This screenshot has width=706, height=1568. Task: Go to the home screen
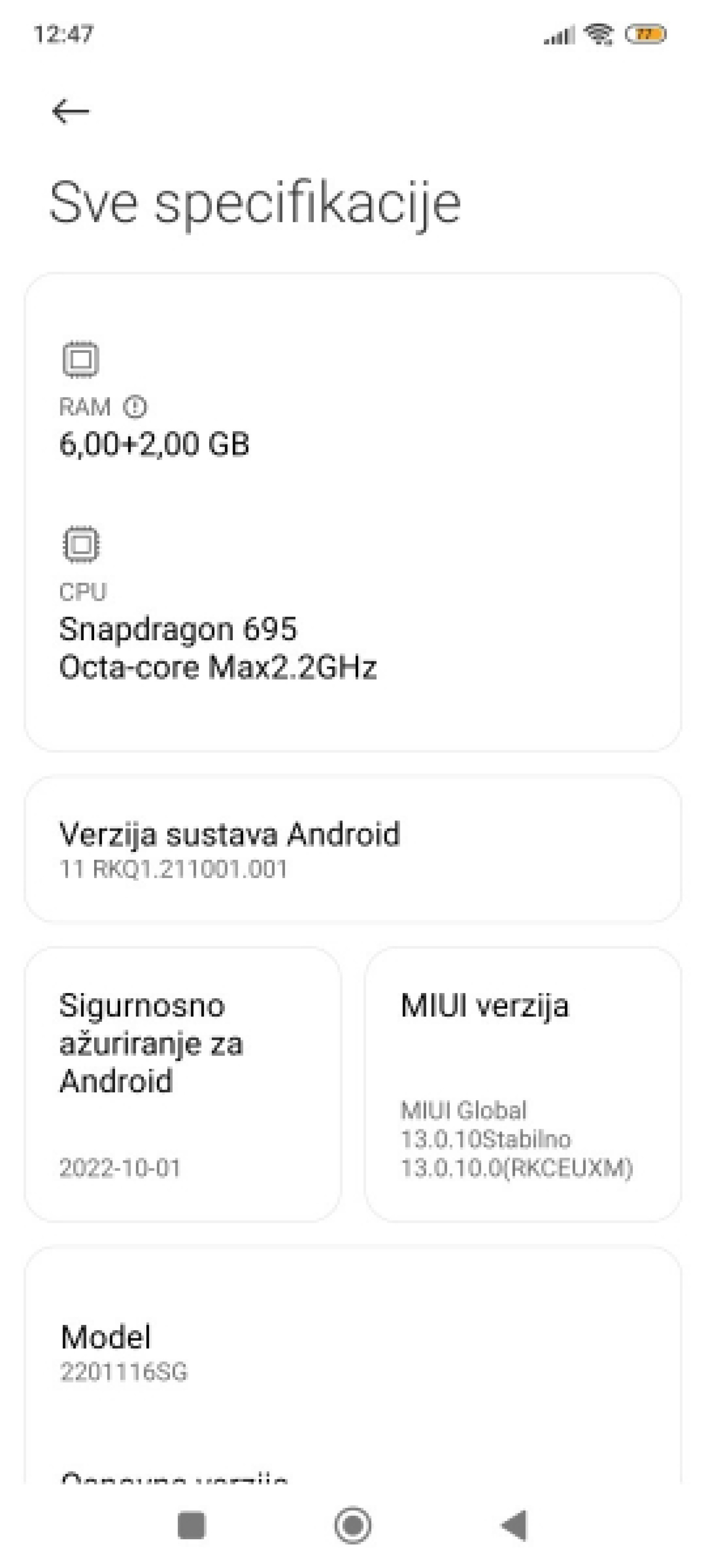353,1525
